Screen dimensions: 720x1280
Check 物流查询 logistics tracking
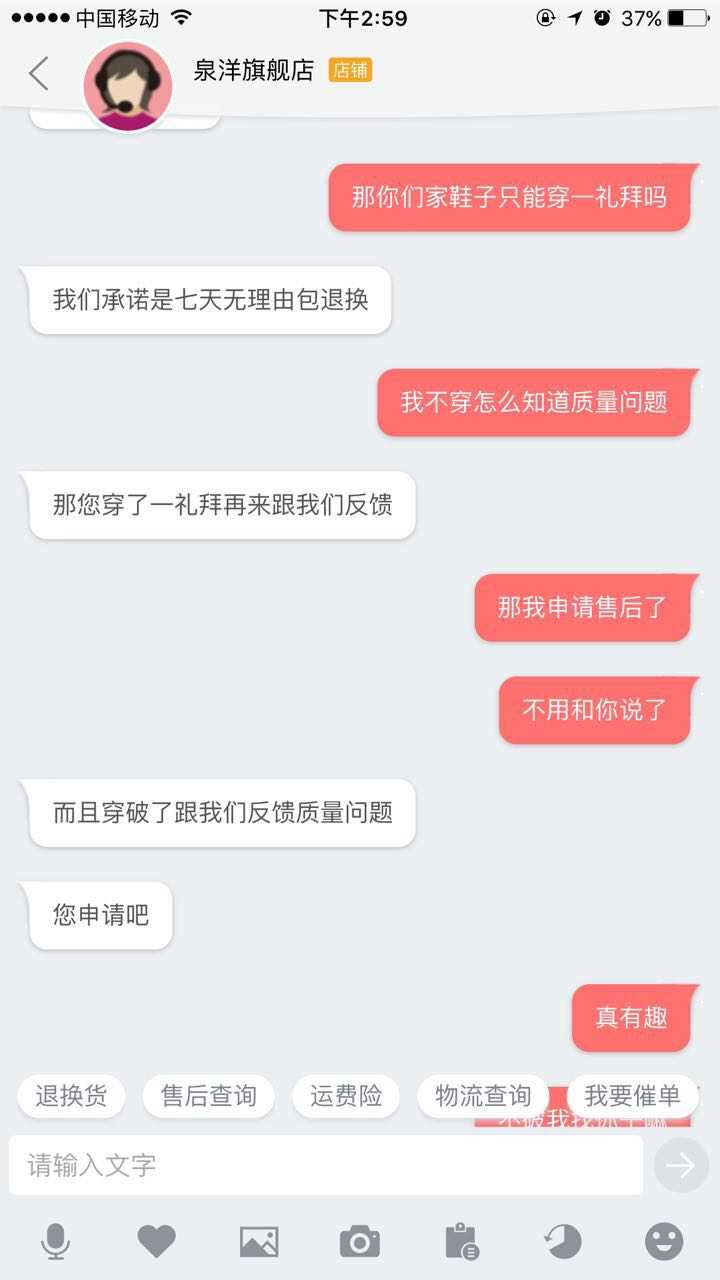(483, 1096)
